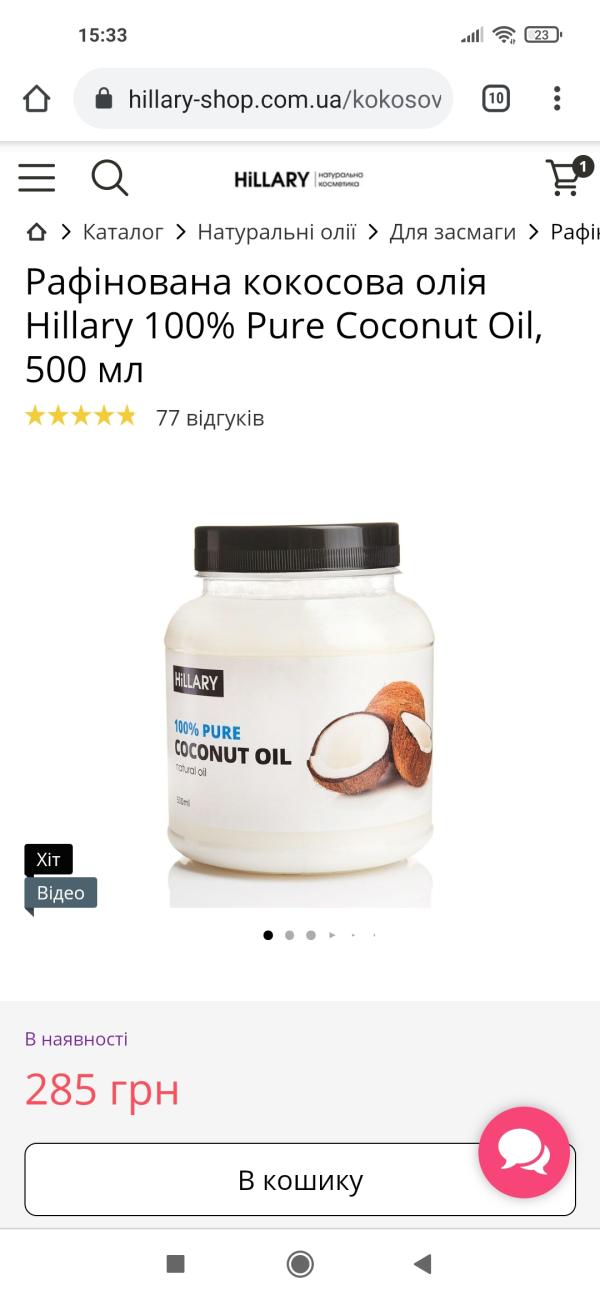The height and width of the screenshot is (1299, 600).
Task: Open the browser tab switcher
Action: click(x=496, y=98)
